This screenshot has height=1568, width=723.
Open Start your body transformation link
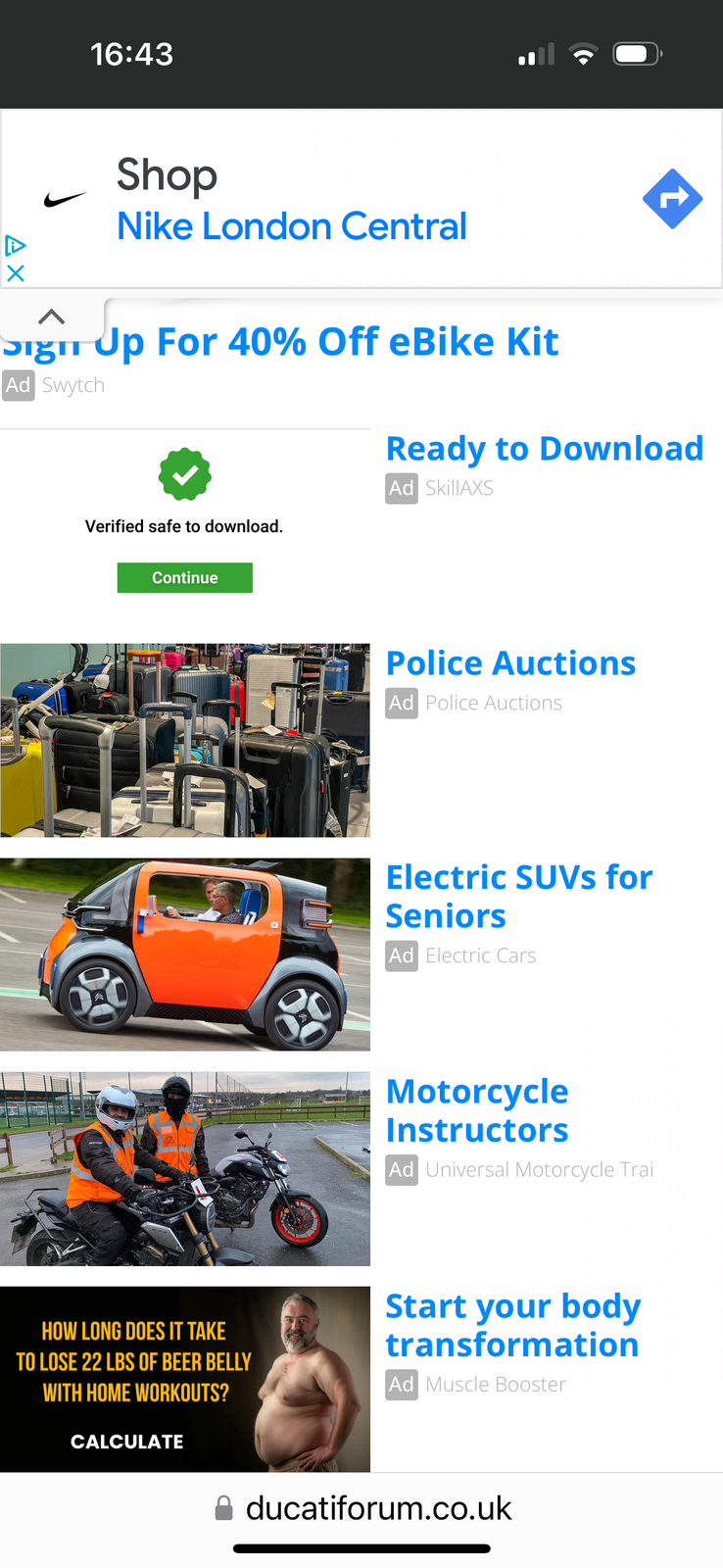pyautogui.click(x=512, y=1325)
